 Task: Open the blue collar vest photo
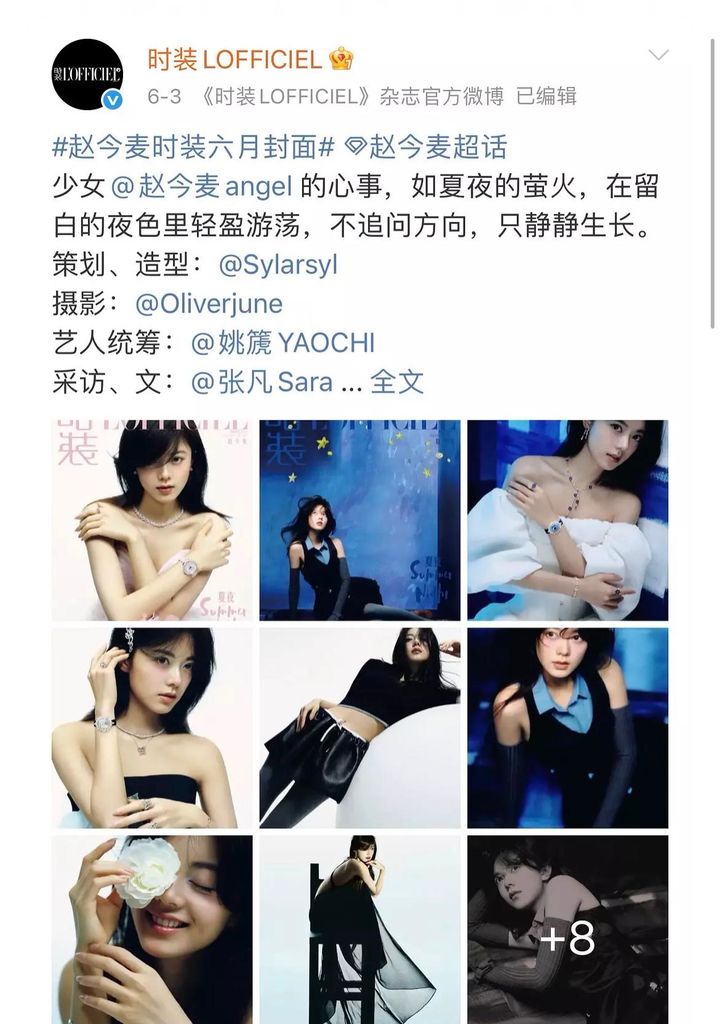point(567,727)
